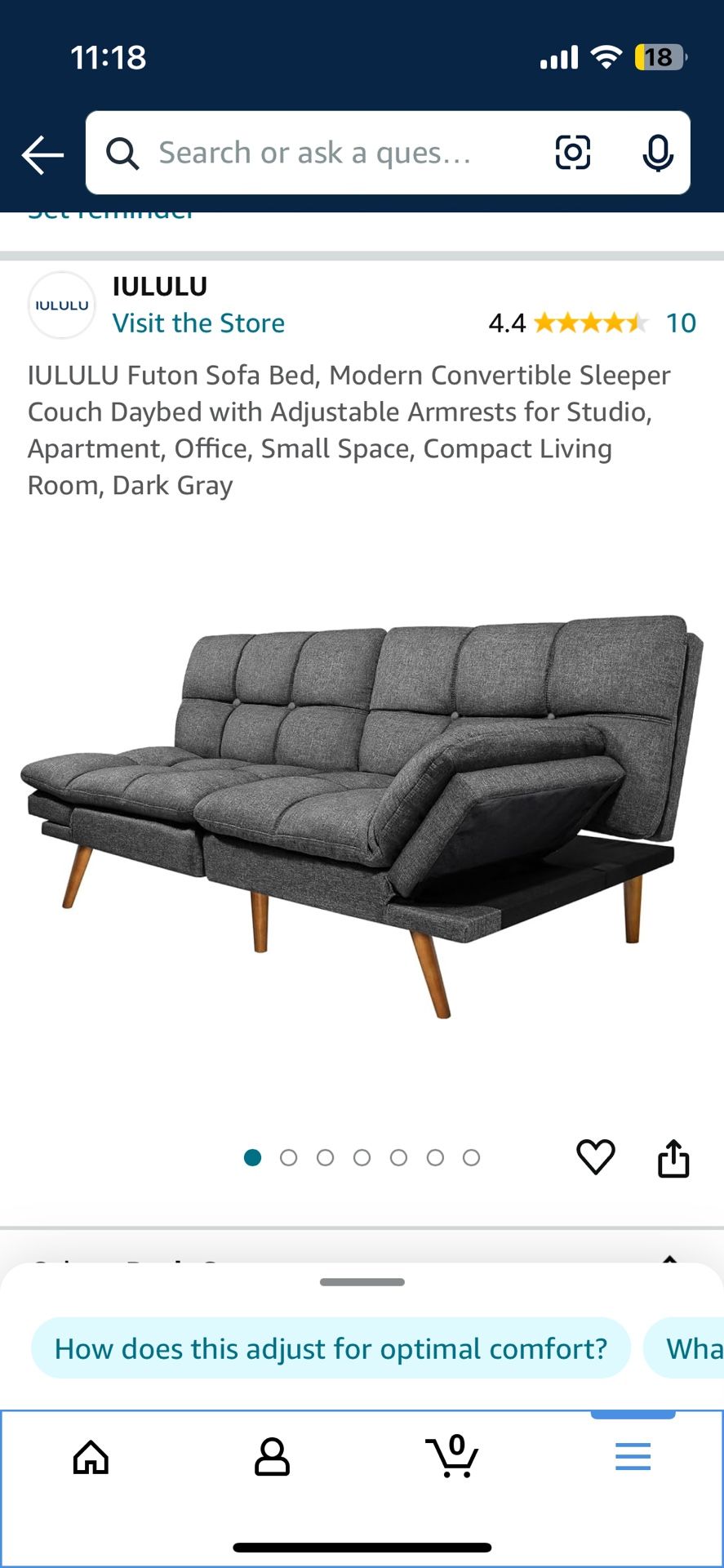The width and height of the screenshot is (724, 1568).
Task: Open the futon sofa bed product image
Action: coord(362,817)
